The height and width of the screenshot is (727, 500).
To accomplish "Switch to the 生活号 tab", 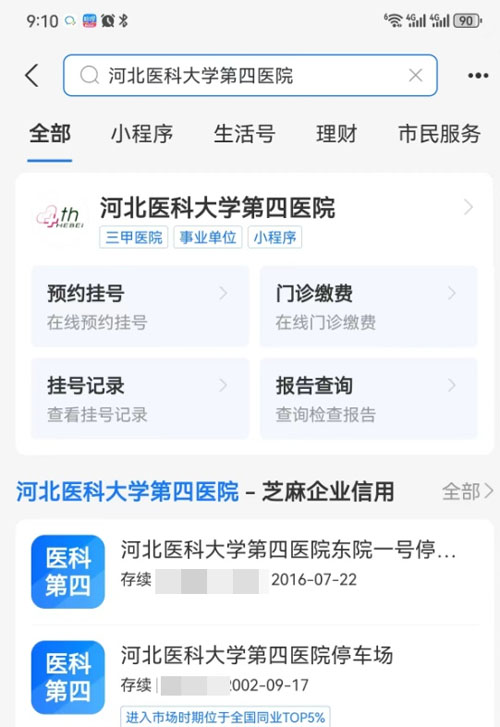I will pyautogui.click(x=244, y=134).
